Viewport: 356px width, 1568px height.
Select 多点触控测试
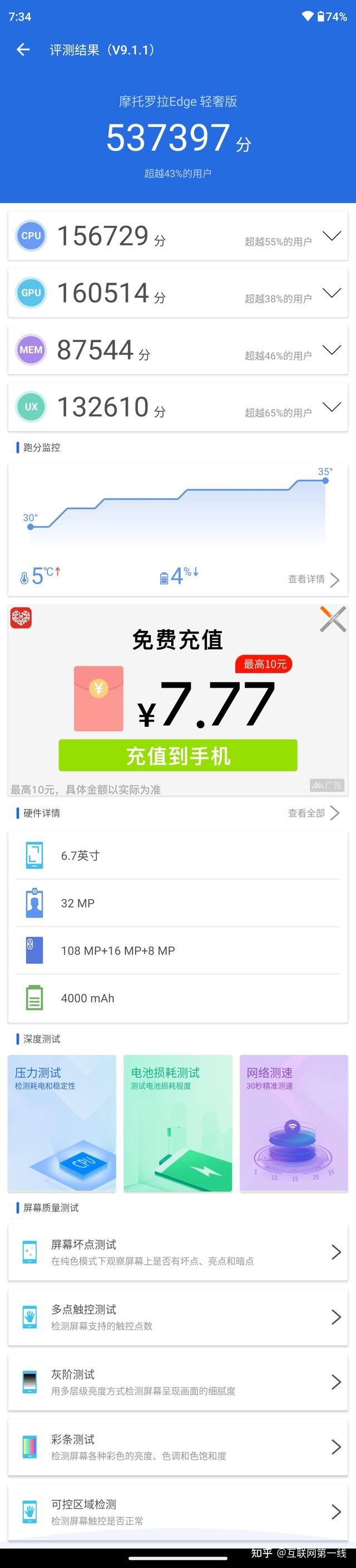pyautogui.click(x=177, y=1317)
